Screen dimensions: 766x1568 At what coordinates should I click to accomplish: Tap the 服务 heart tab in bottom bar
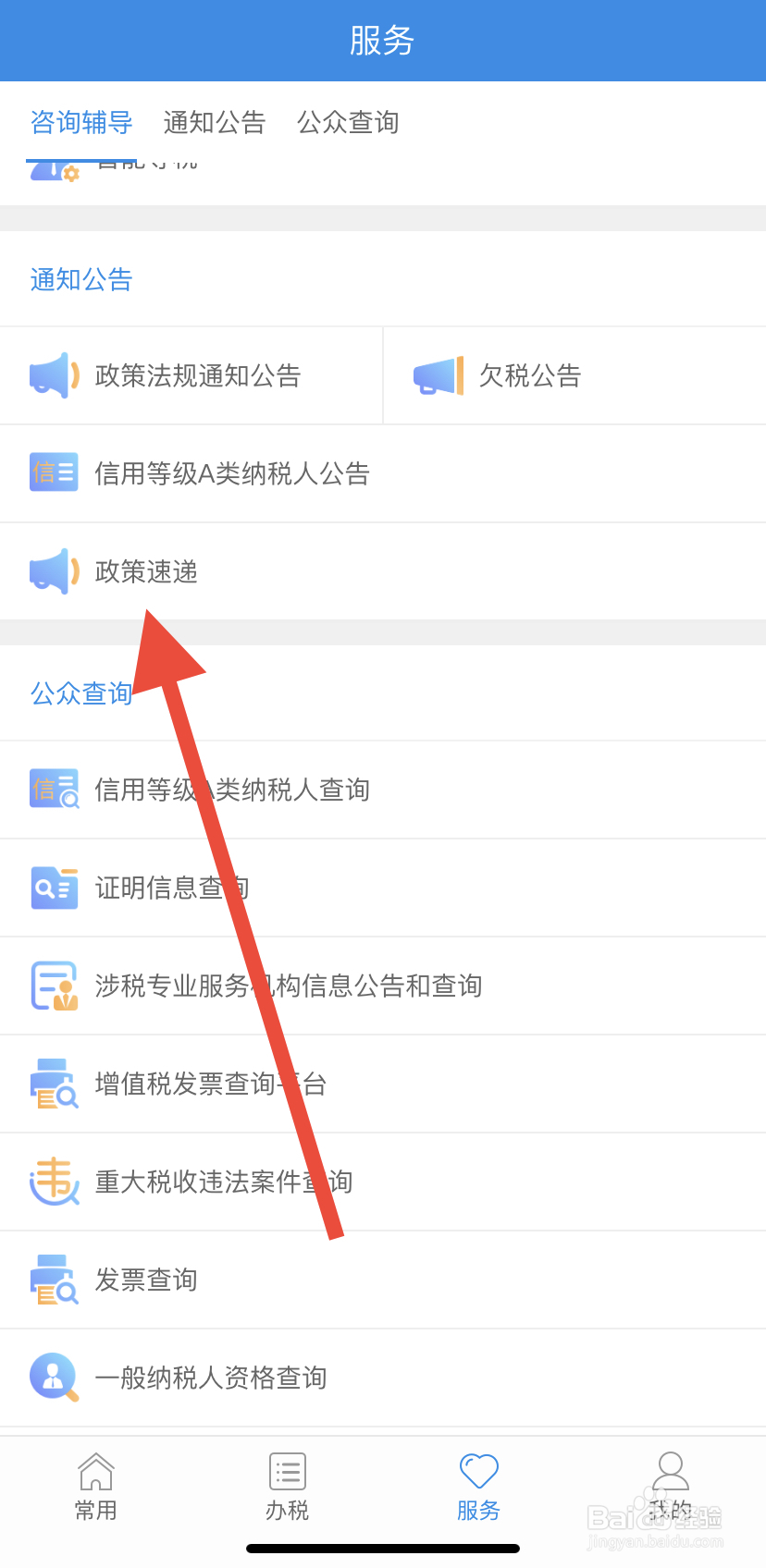(478, 1470)
